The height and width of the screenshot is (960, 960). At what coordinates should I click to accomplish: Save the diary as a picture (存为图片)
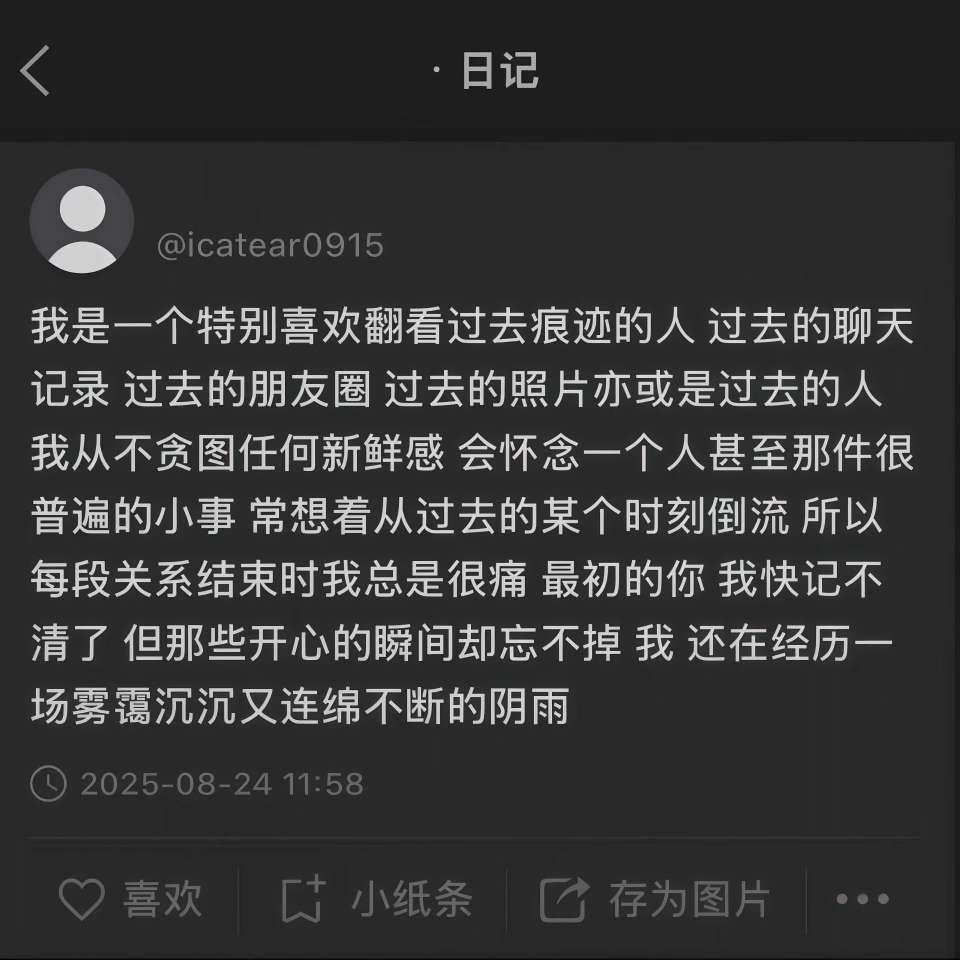655,899
